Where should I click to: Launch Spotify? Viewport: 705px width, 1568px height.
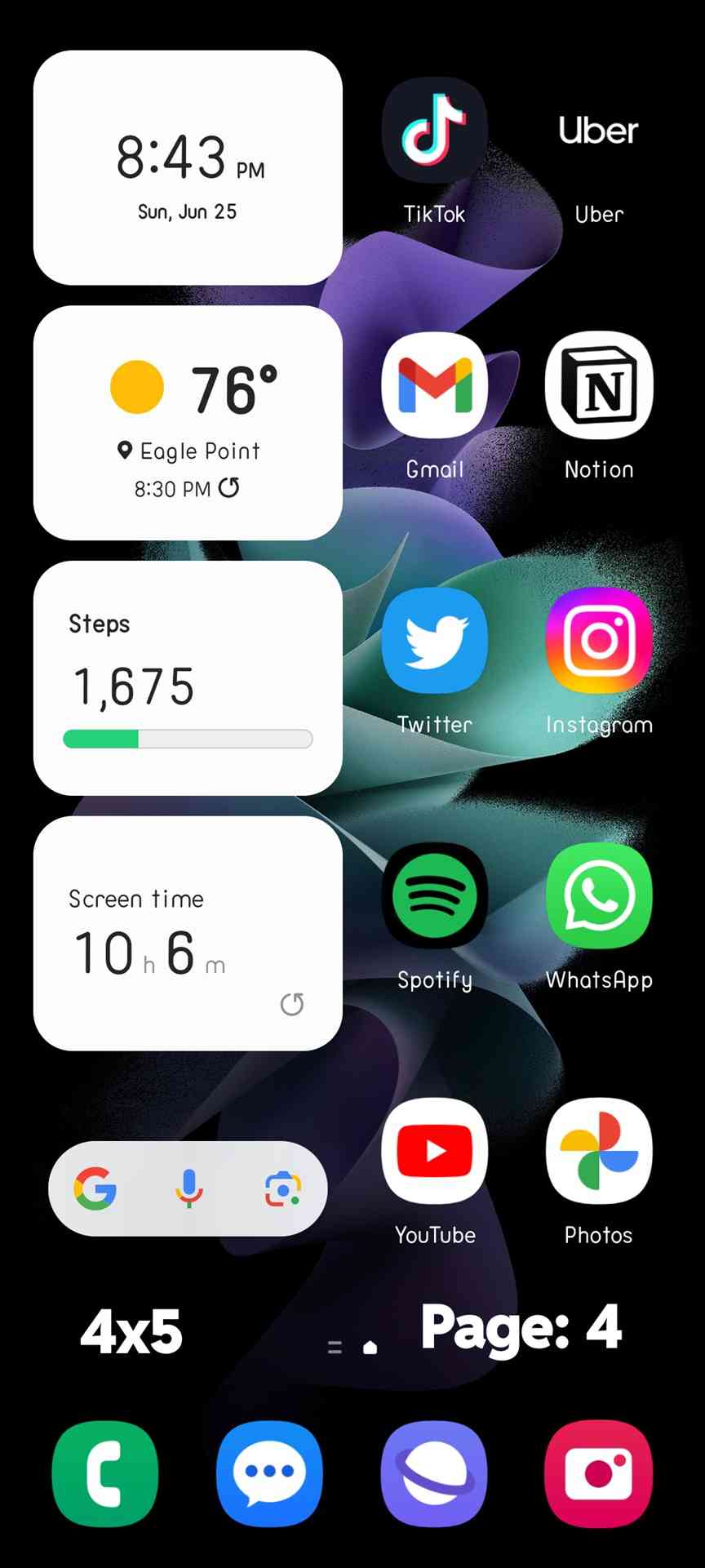pos(434,895)
